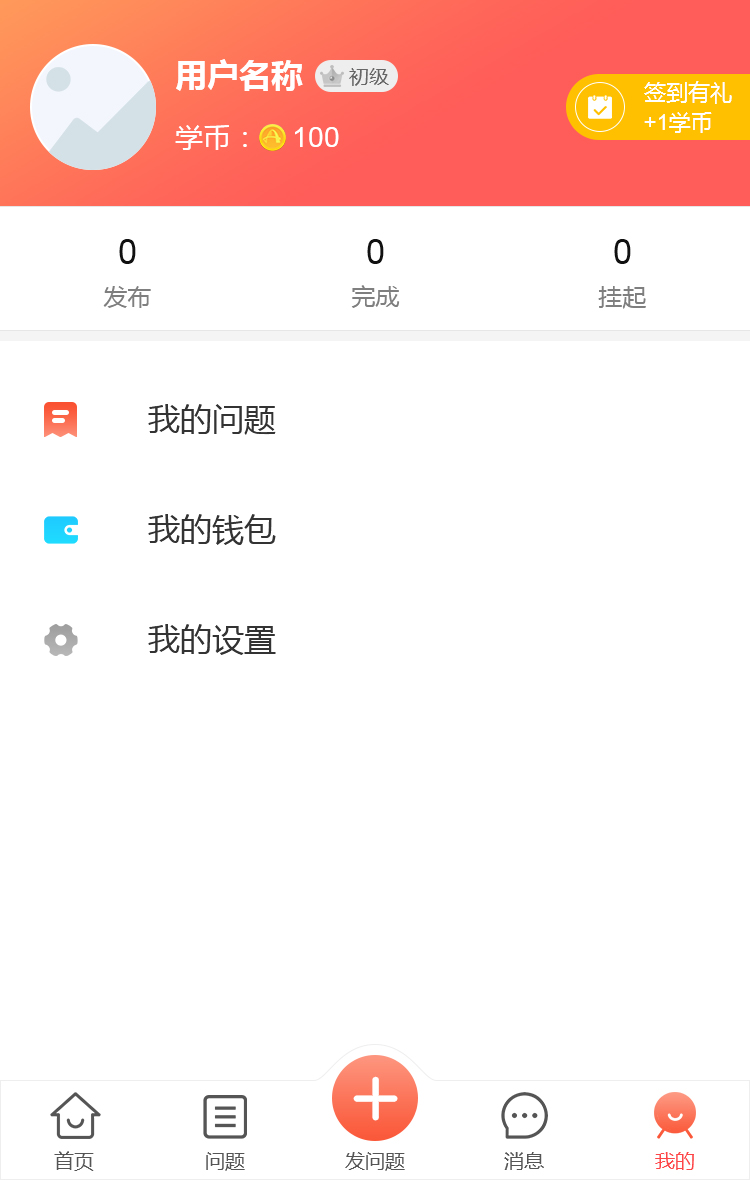This screenshot has width=750, height=1180.
Task: View the 发布 published count
Action: 127,270
